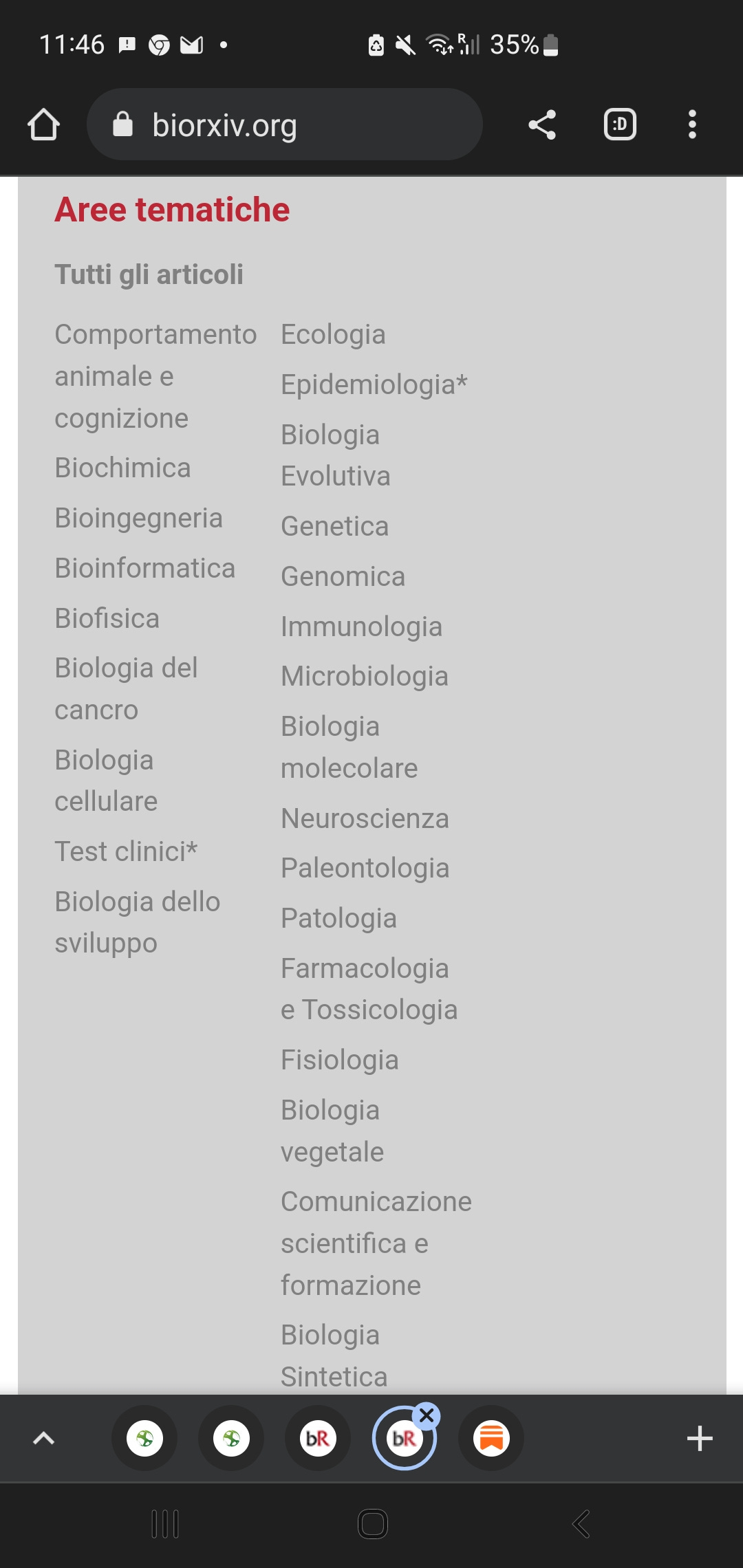View the Neuroscienza articles
This screenshot has height=1568, width=743.
(x=365, y=818)
